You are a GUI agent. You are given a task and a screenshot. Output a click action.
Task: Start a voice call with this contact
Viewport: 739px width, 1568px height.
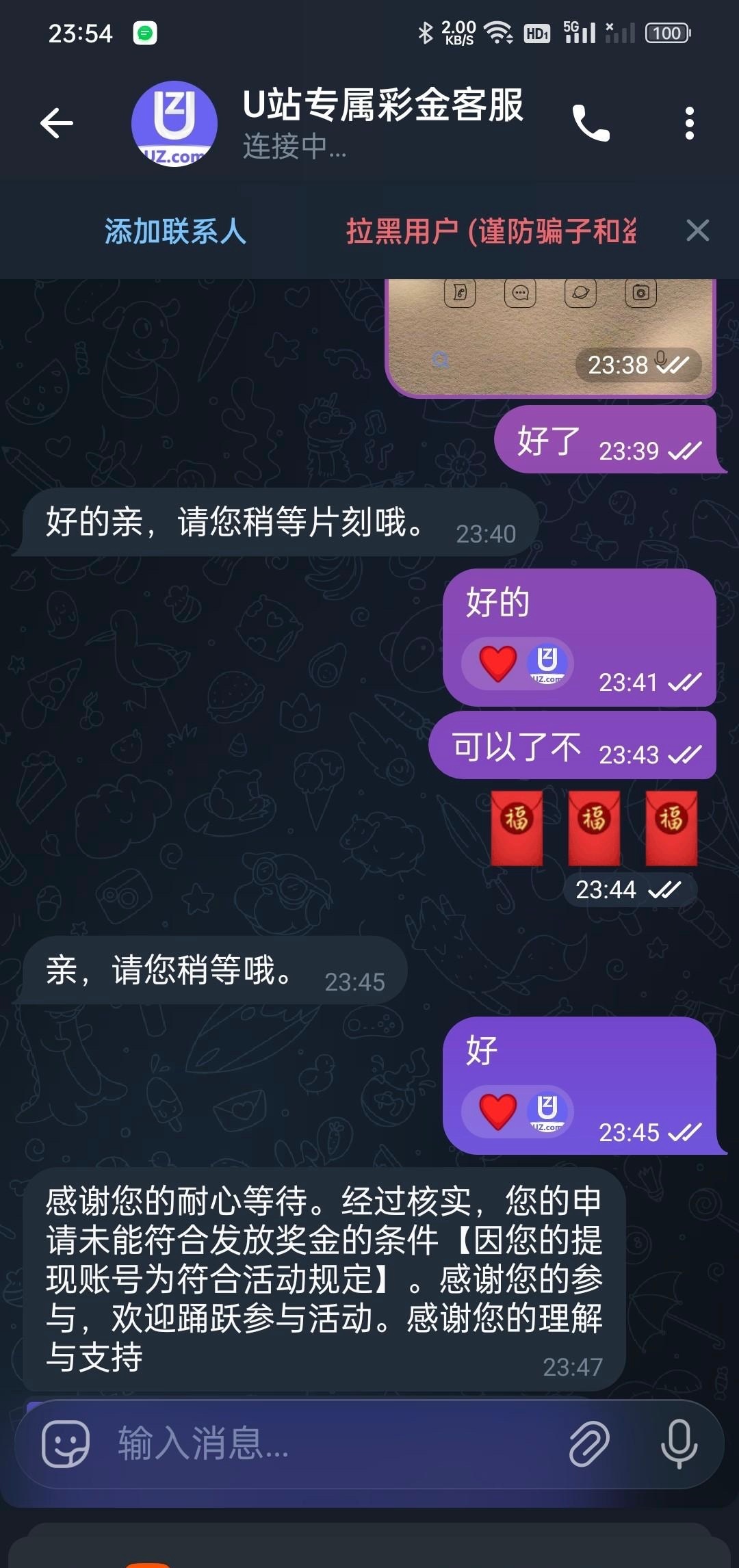(591, 124)
